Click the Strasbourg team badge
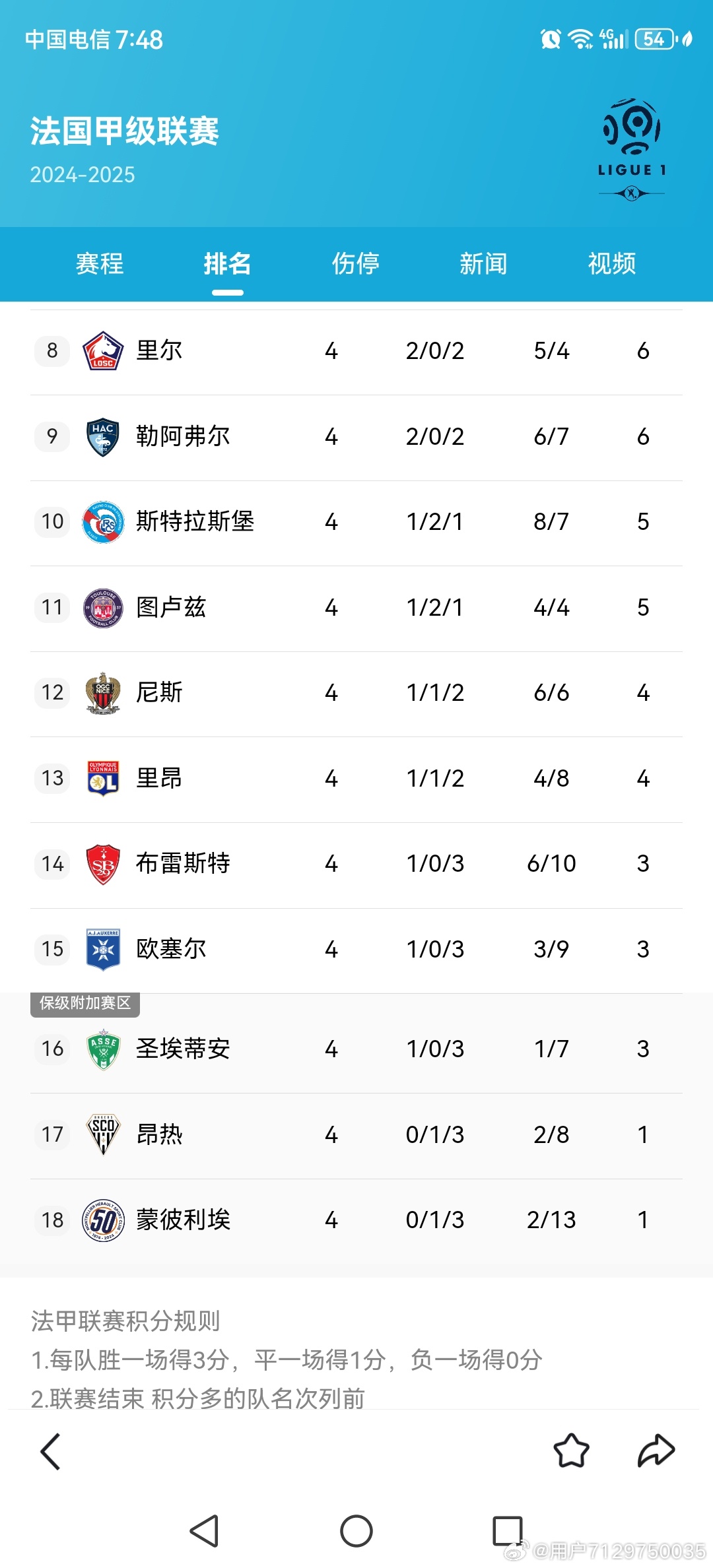 coord(104,521)
